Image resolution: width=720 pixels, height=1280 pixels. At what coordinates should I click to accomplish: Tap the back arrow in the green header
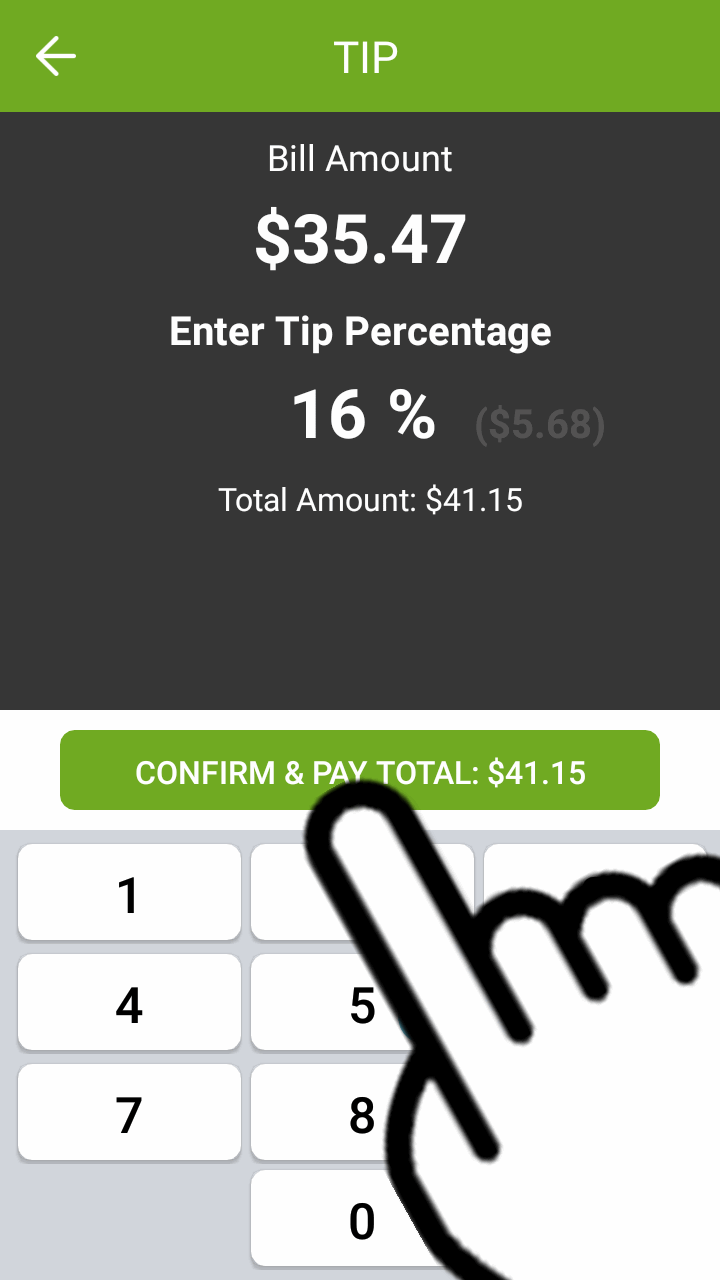pyautogui.click(x=56, y=56)
